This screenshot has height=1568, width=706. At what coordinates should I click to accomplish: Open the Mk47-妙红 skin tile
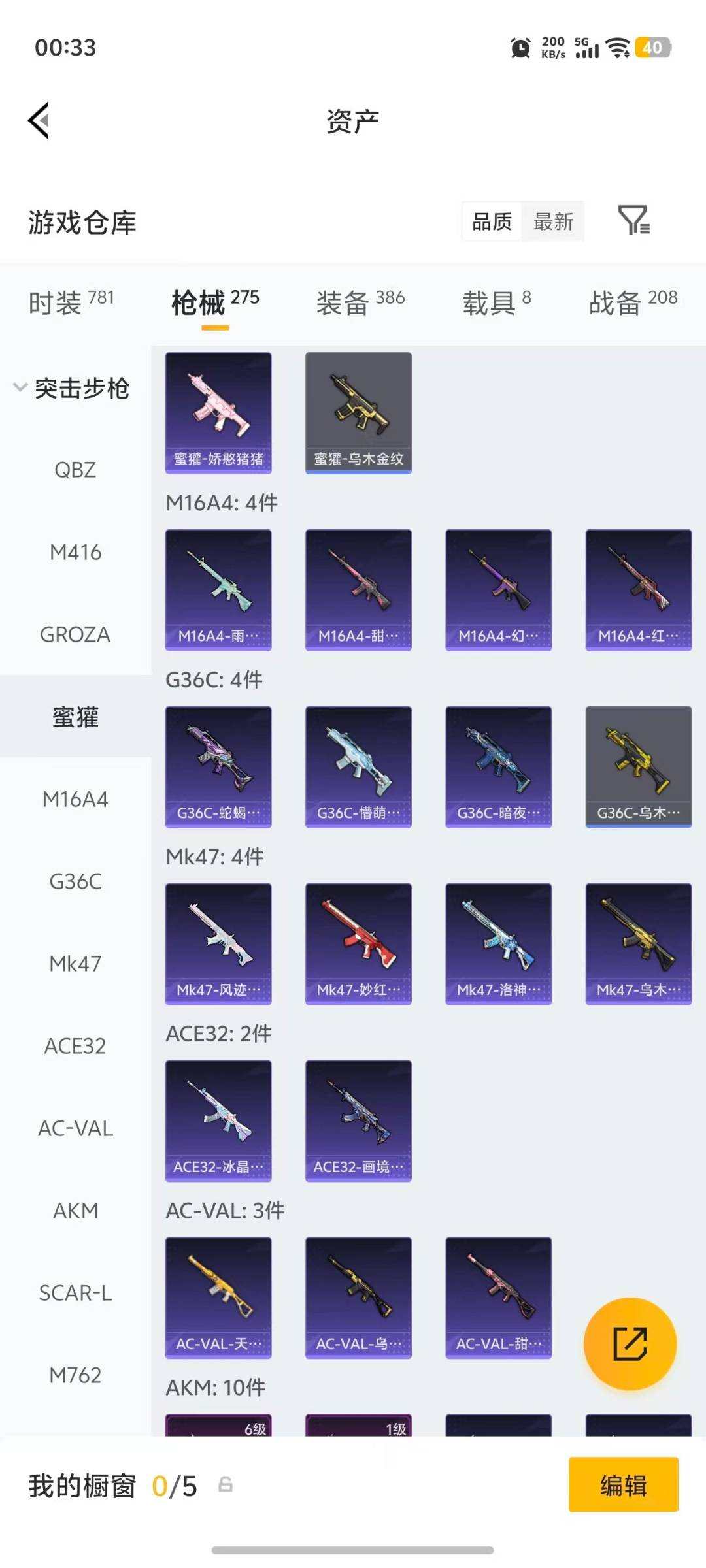[x=358, y=944]
